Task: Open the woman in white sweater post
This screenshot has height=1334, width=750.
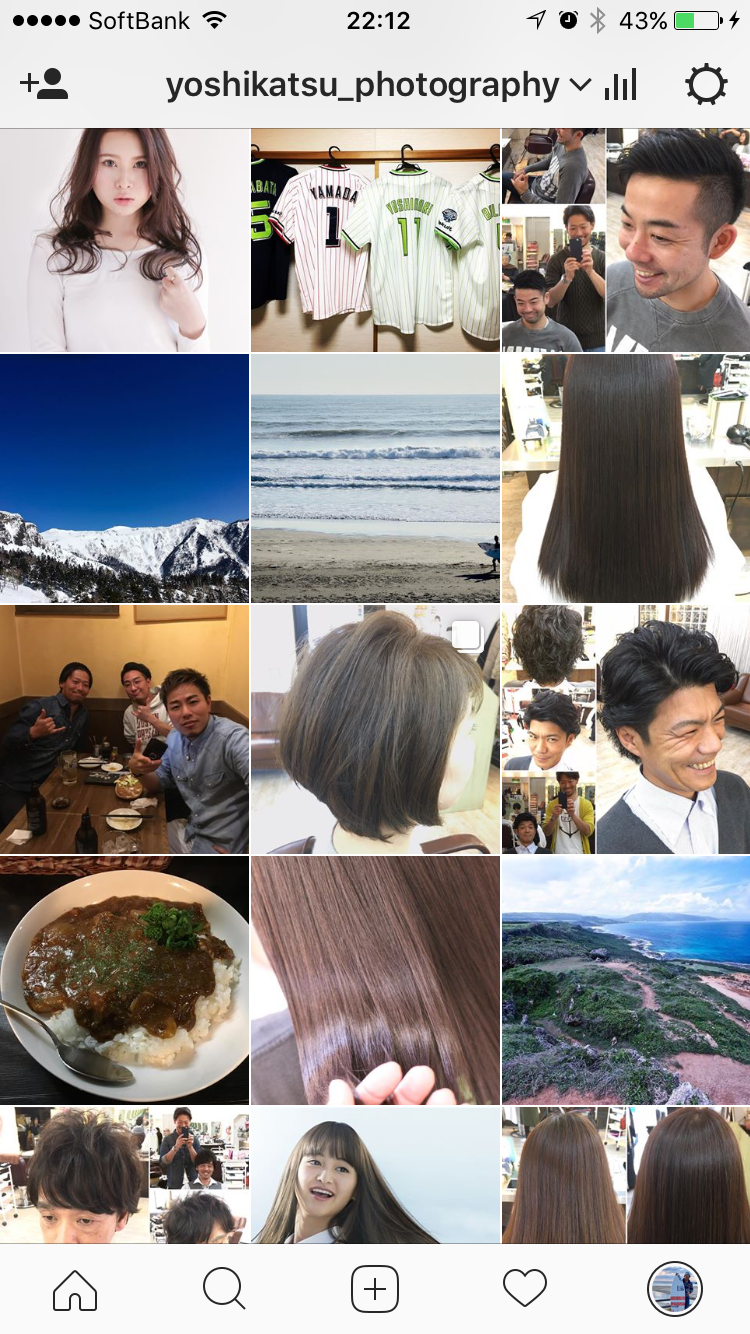Action: (124, 240)
